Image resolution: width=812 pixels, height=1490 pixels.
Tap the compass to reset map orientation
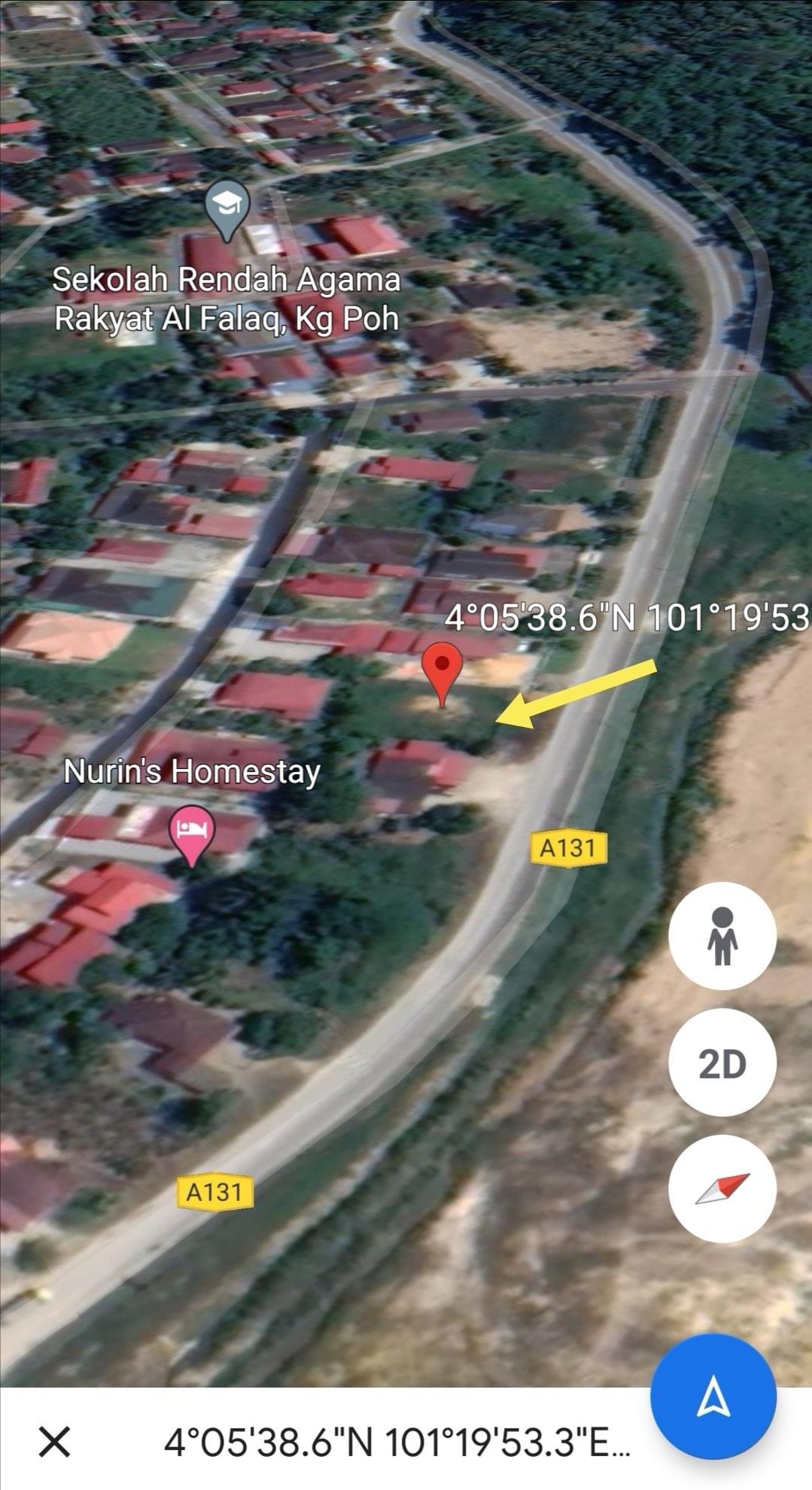(x=722, y=1189)
